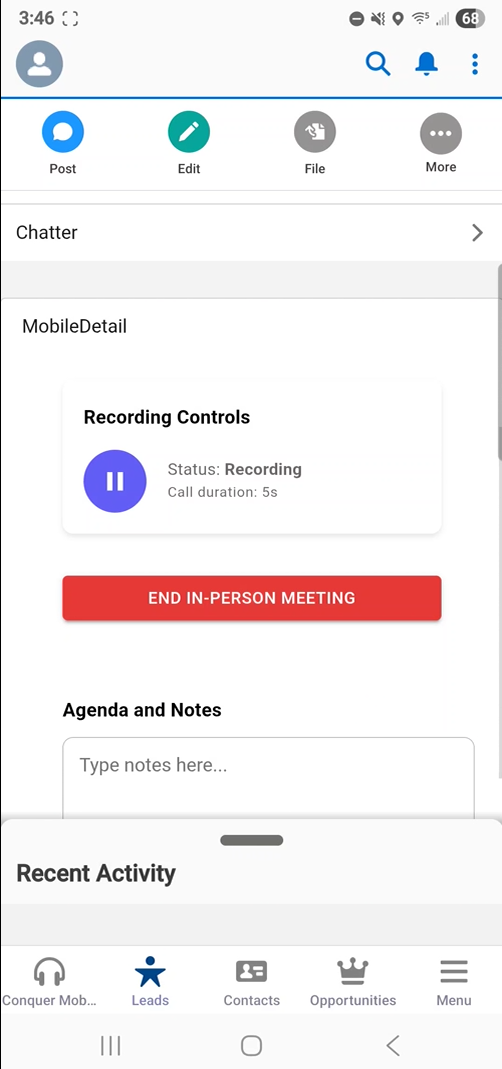Open the Chatter row
The image size is (502, 1069).
tap(251, 232)
